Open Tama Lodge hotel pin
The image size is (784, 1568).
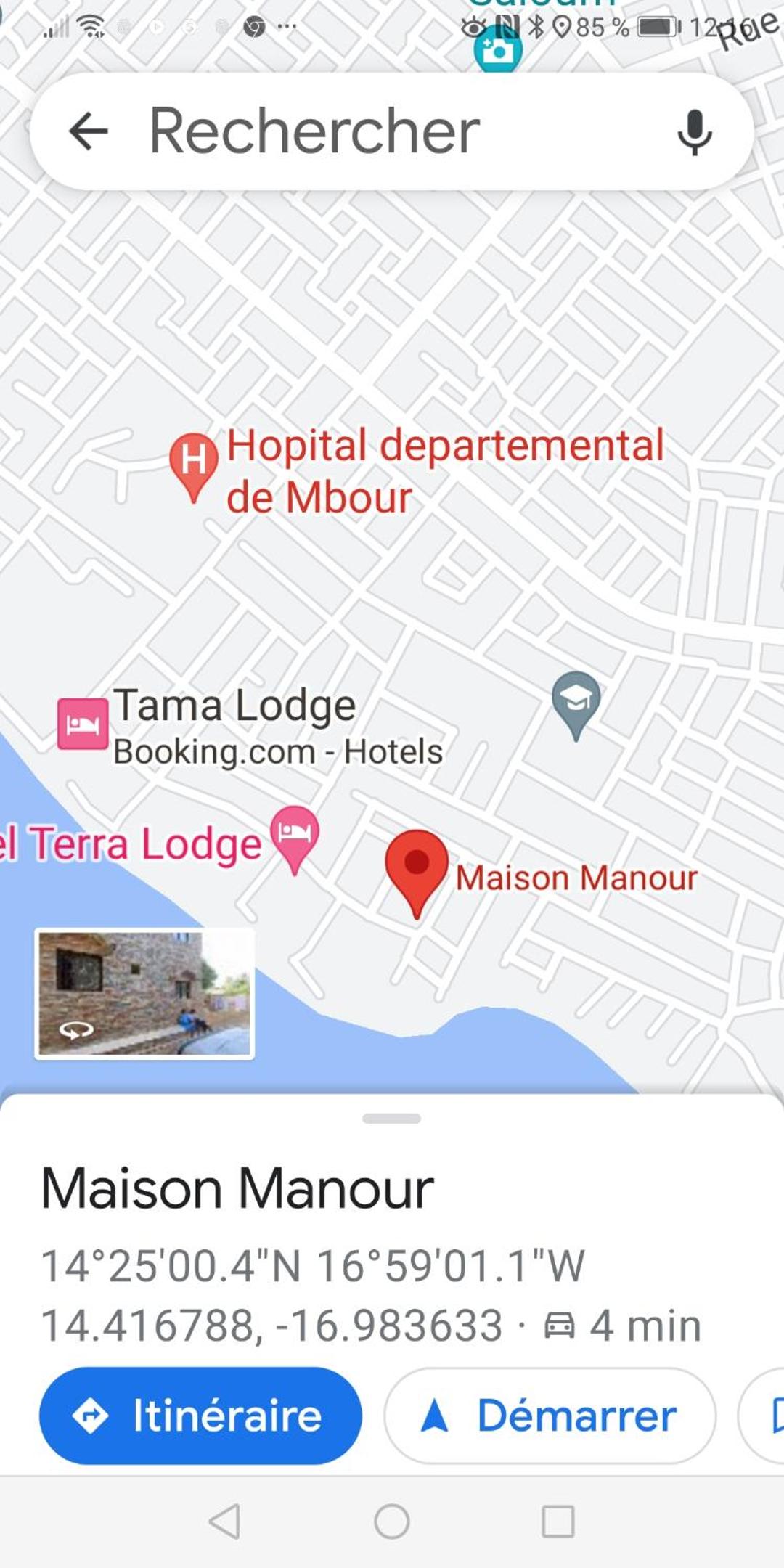tap(83, 724)
